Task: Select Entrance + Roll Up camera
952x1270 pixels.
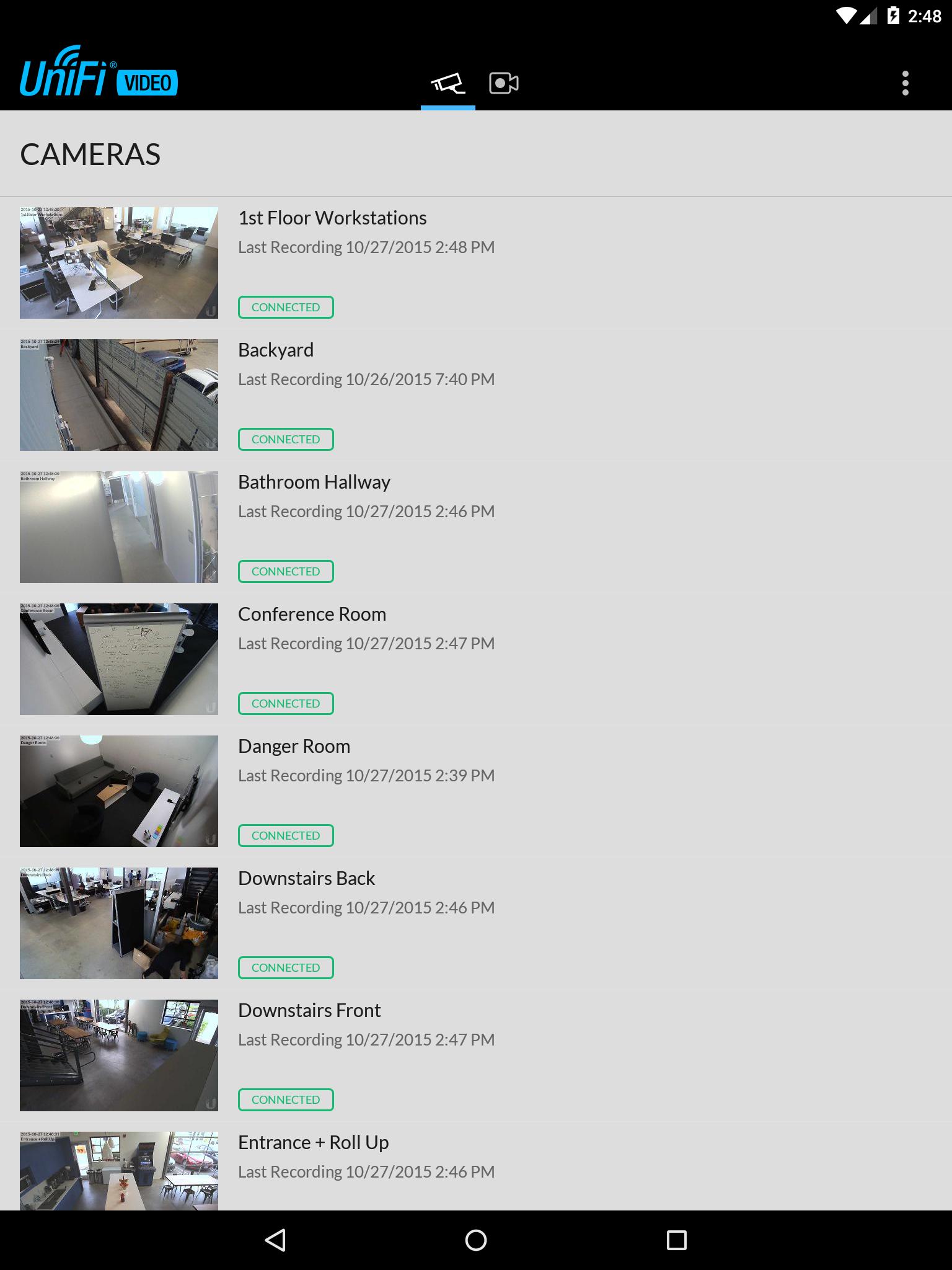Action: pos(313,1143)
